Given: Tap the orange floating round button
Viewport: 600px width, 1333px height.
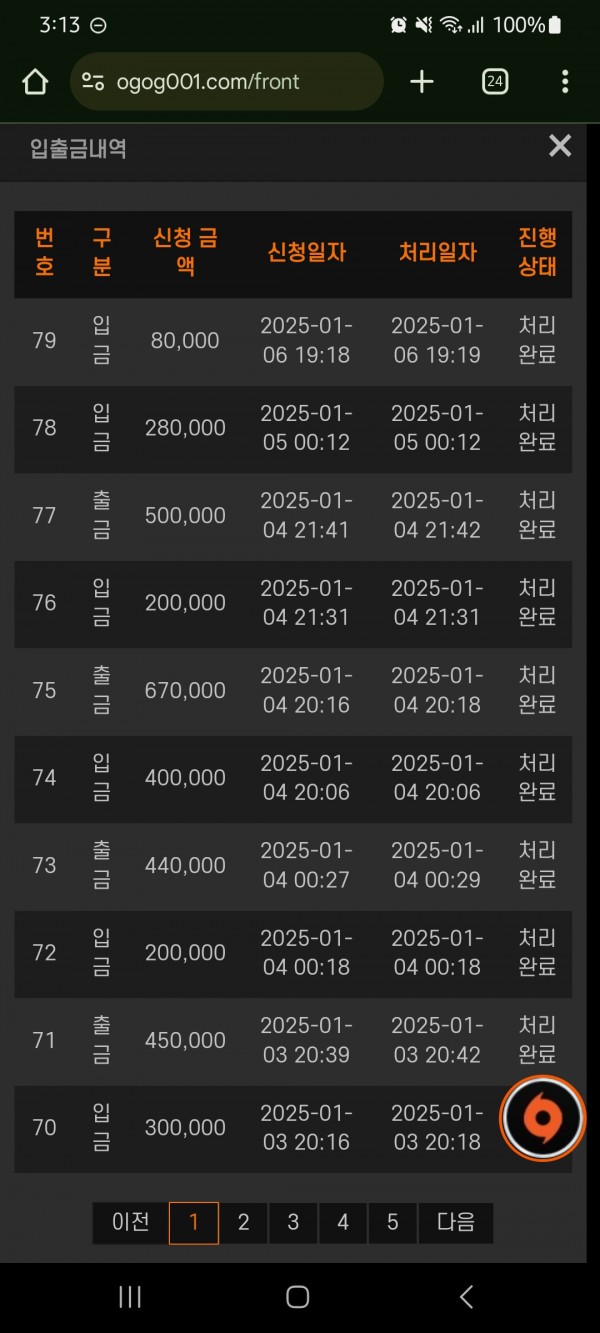Looking at the screenshot, I should click(x=543, y=1117).
